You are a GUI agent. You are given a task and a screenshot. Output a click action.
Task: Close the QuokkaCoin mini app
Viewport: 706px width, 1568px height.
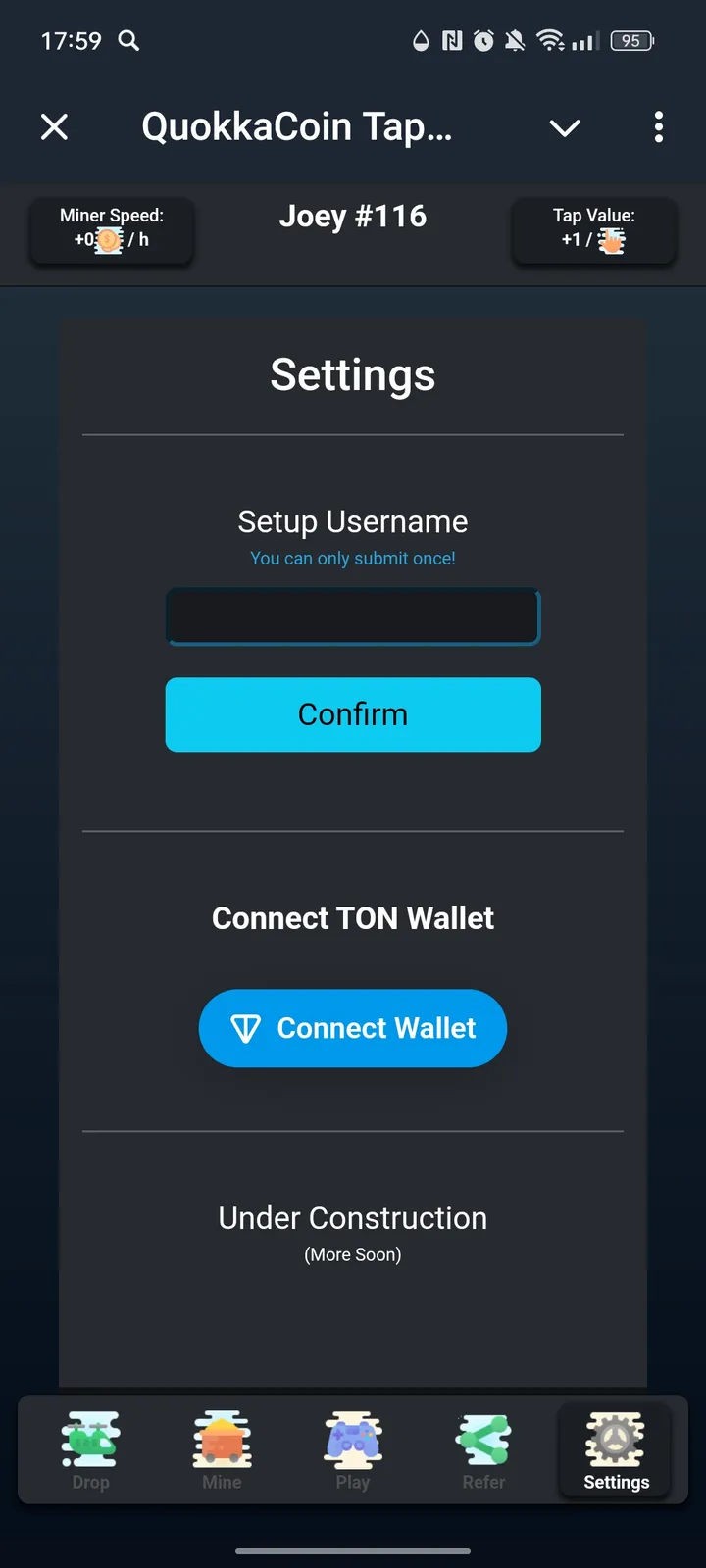[x=55, y=126]
